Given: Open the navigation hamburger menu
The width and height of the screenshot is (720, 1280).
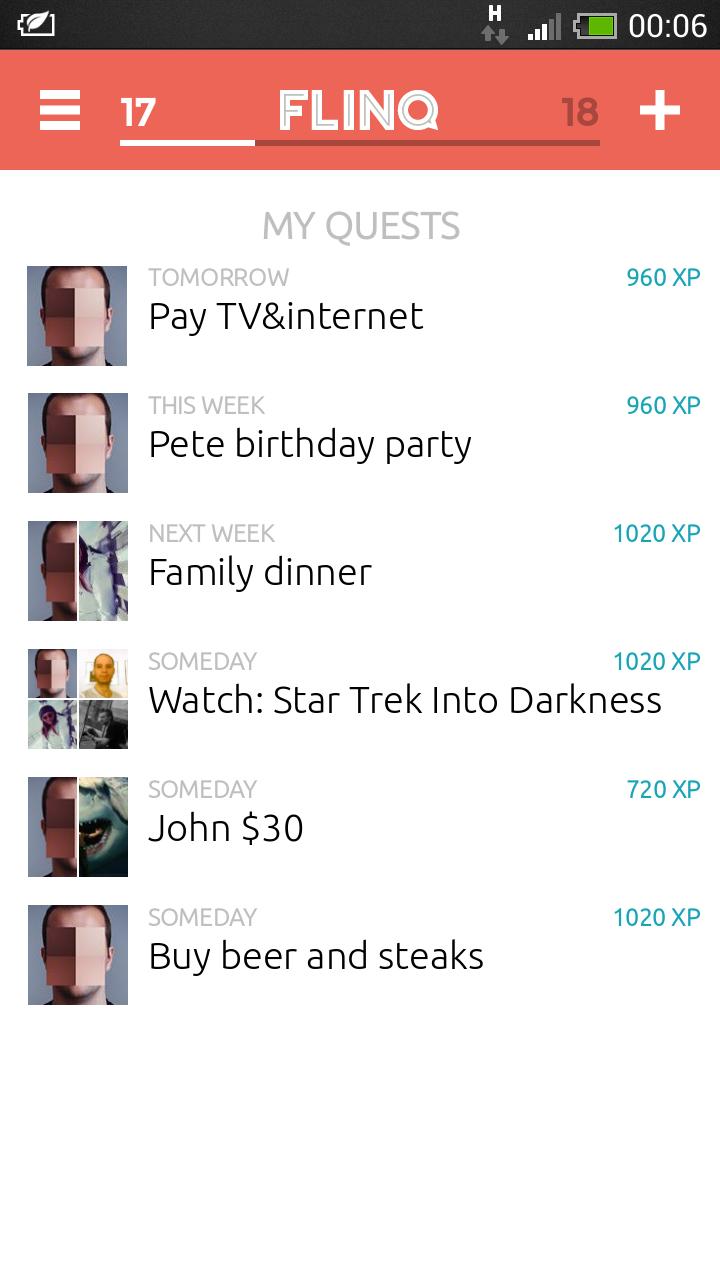Looking at the screenshot, I should pyautogui.click(x=58, y=111).
